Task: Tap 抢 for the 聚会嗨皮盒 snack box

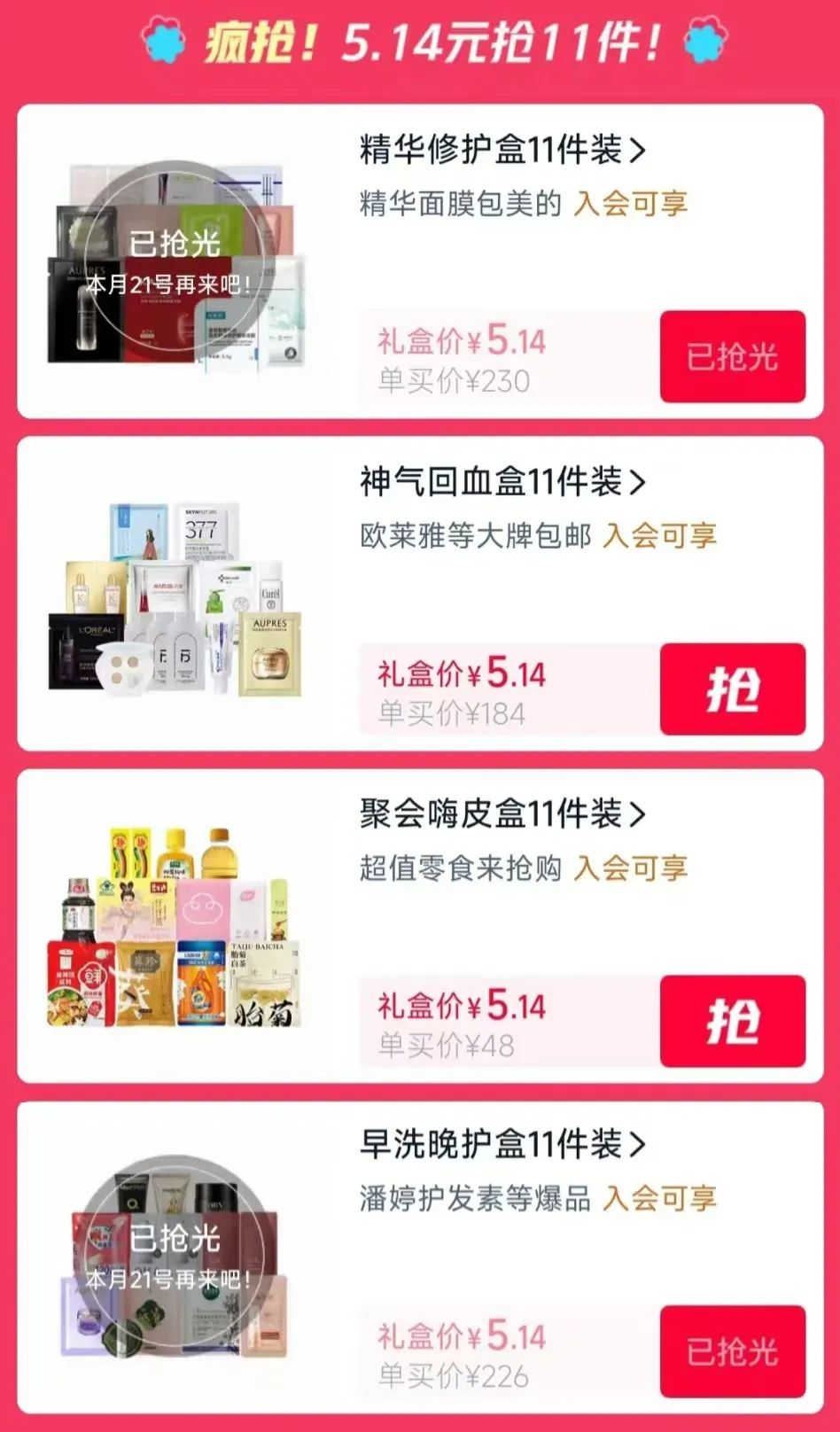Action: point(732,1021)
